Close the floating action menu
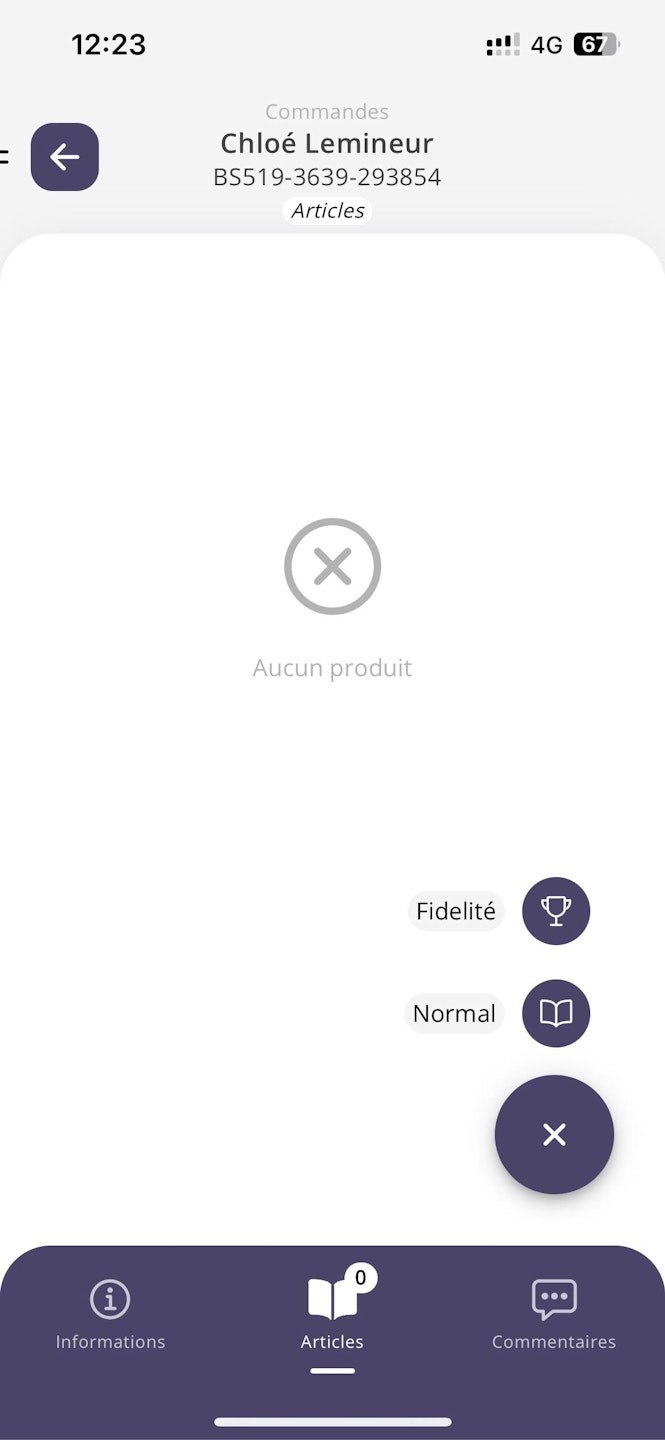The width and height of the screenshot is (665, 1440). pyautogui.click(x=554, y=1134)
